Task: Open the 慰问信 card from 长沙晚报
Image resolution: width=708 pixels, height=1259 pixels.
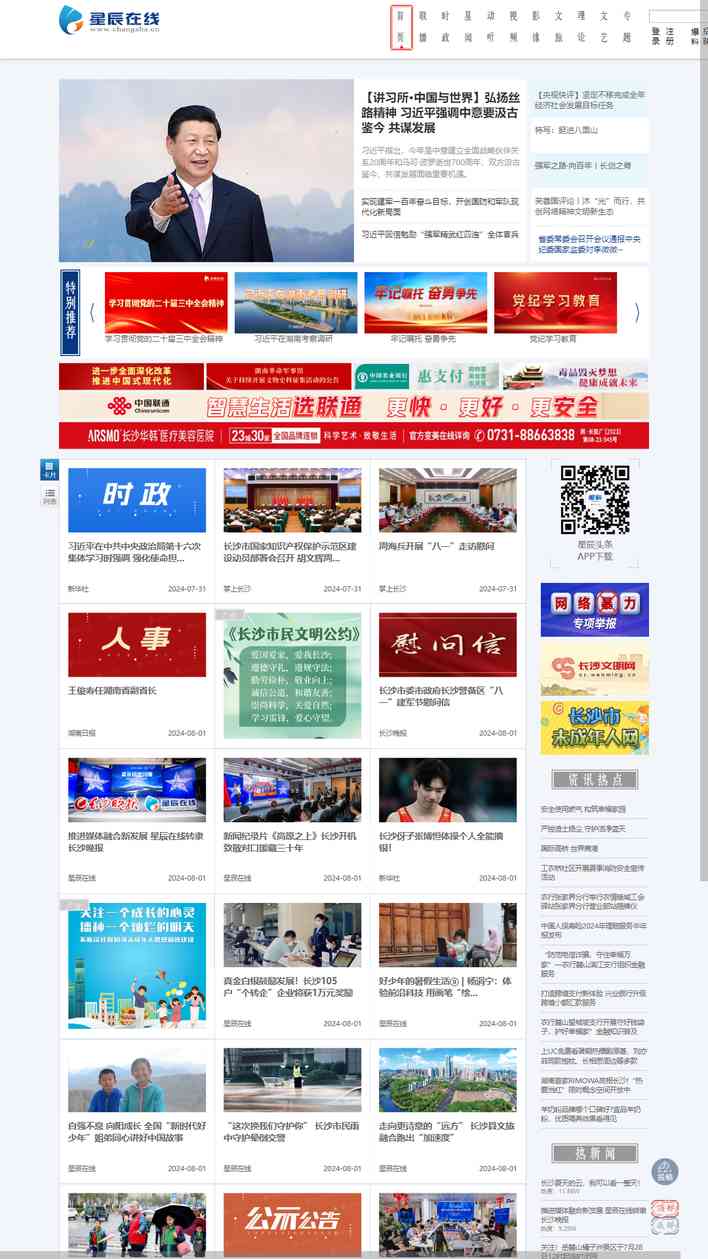Action: coord(447,674)
